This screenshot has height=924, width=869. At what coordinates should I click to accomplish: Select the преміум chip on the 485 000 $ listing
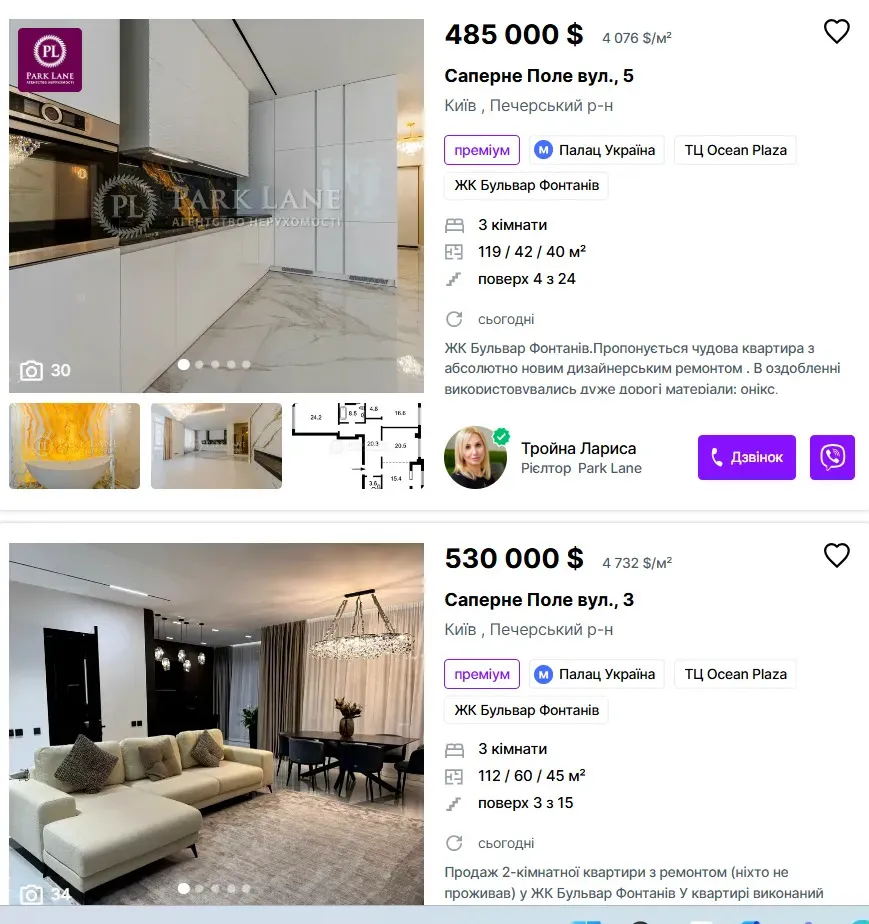tap(482, 150)
